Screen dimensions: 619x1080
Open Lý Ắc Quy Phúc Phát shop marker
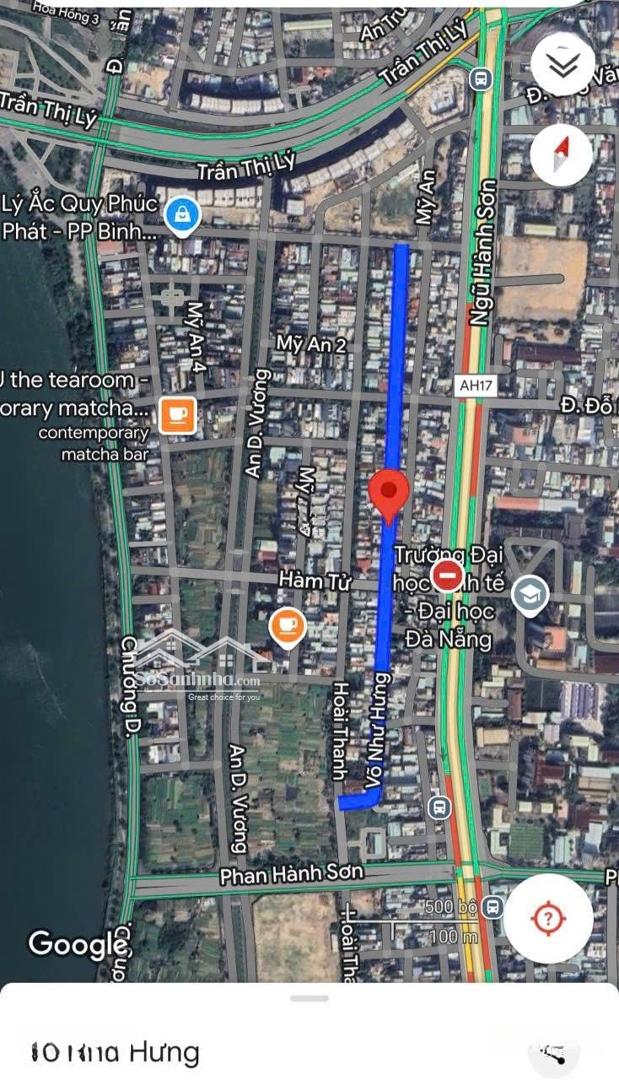tap(183, 215)
